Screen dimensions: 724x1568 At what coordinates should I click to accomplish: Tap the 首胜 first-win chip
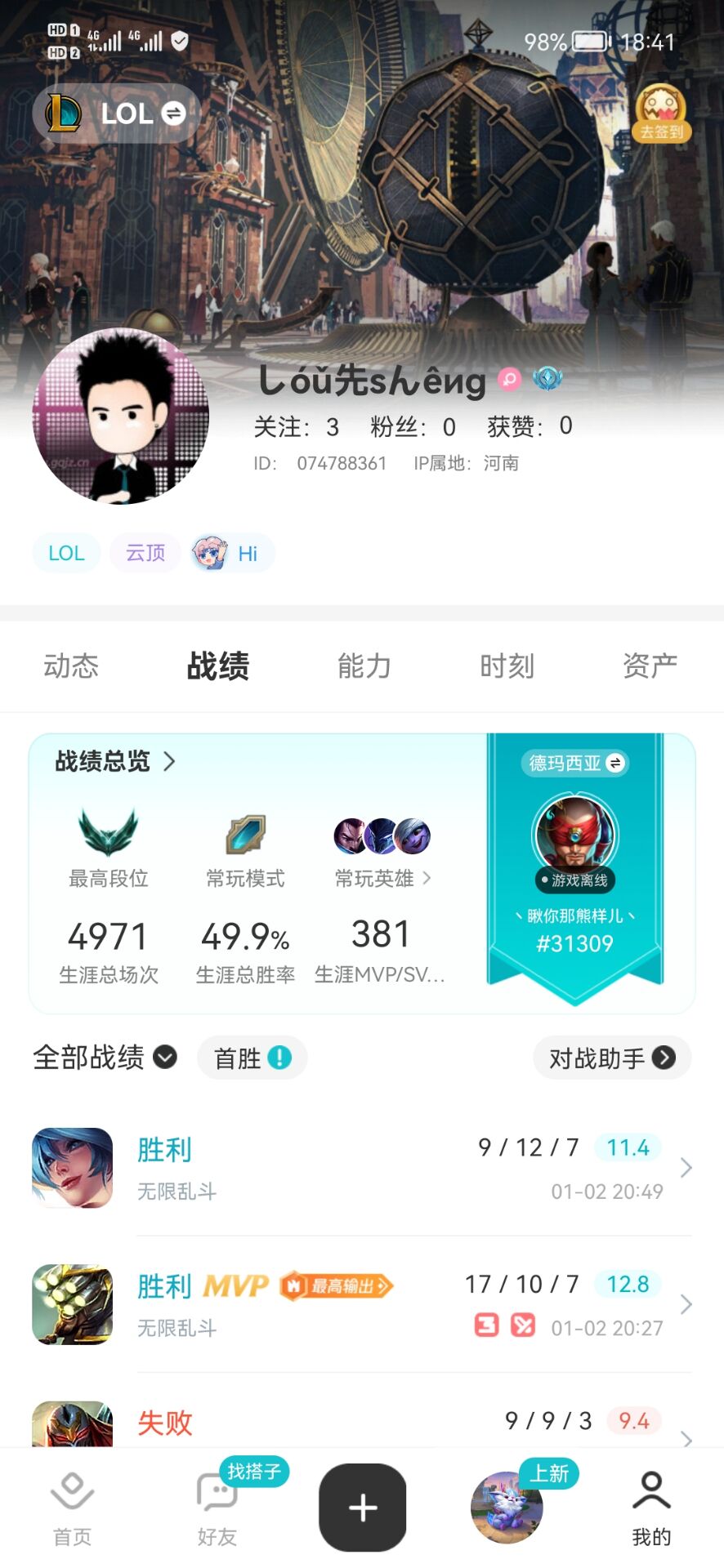point(252,1058)
